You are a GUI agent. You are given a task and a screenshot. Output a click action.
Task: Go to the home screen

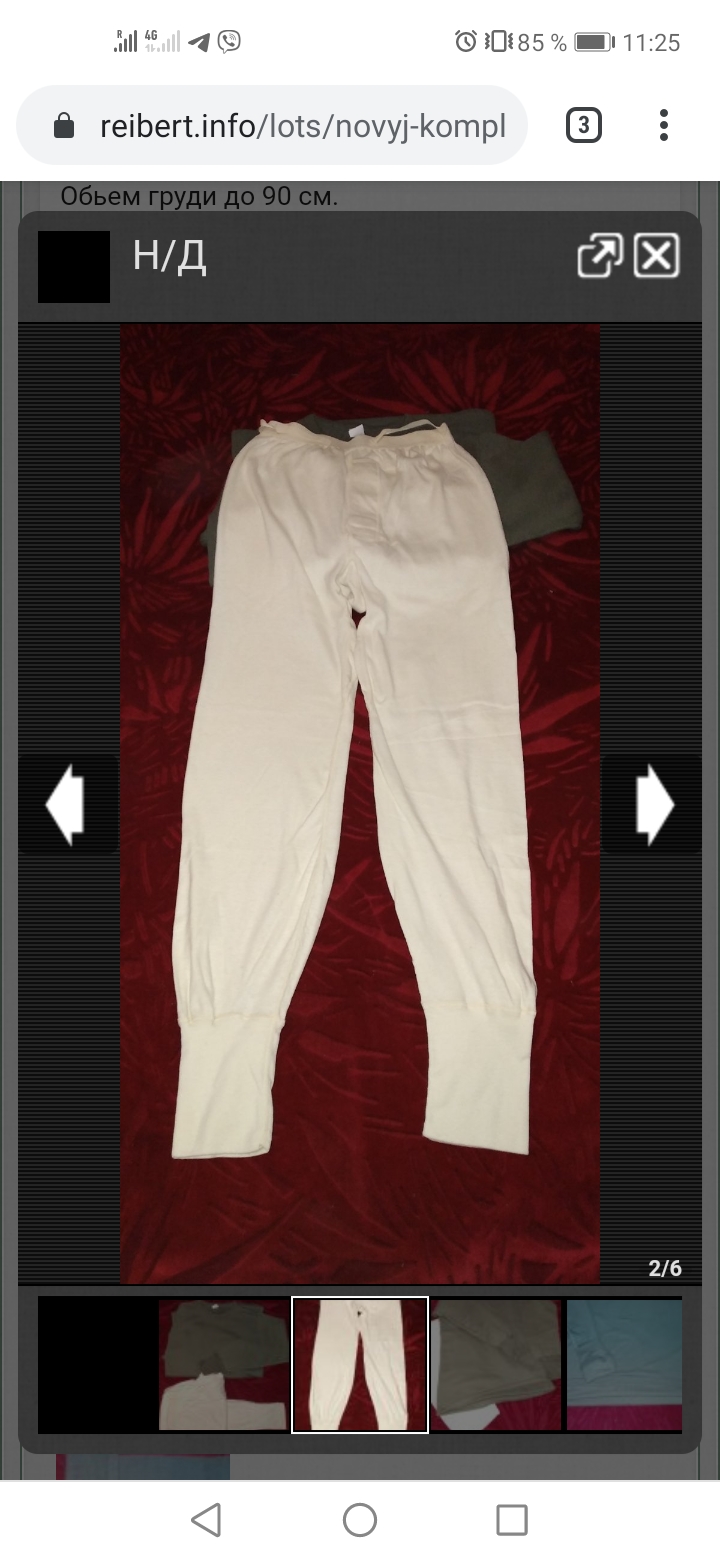click(x=360, y=1520)
